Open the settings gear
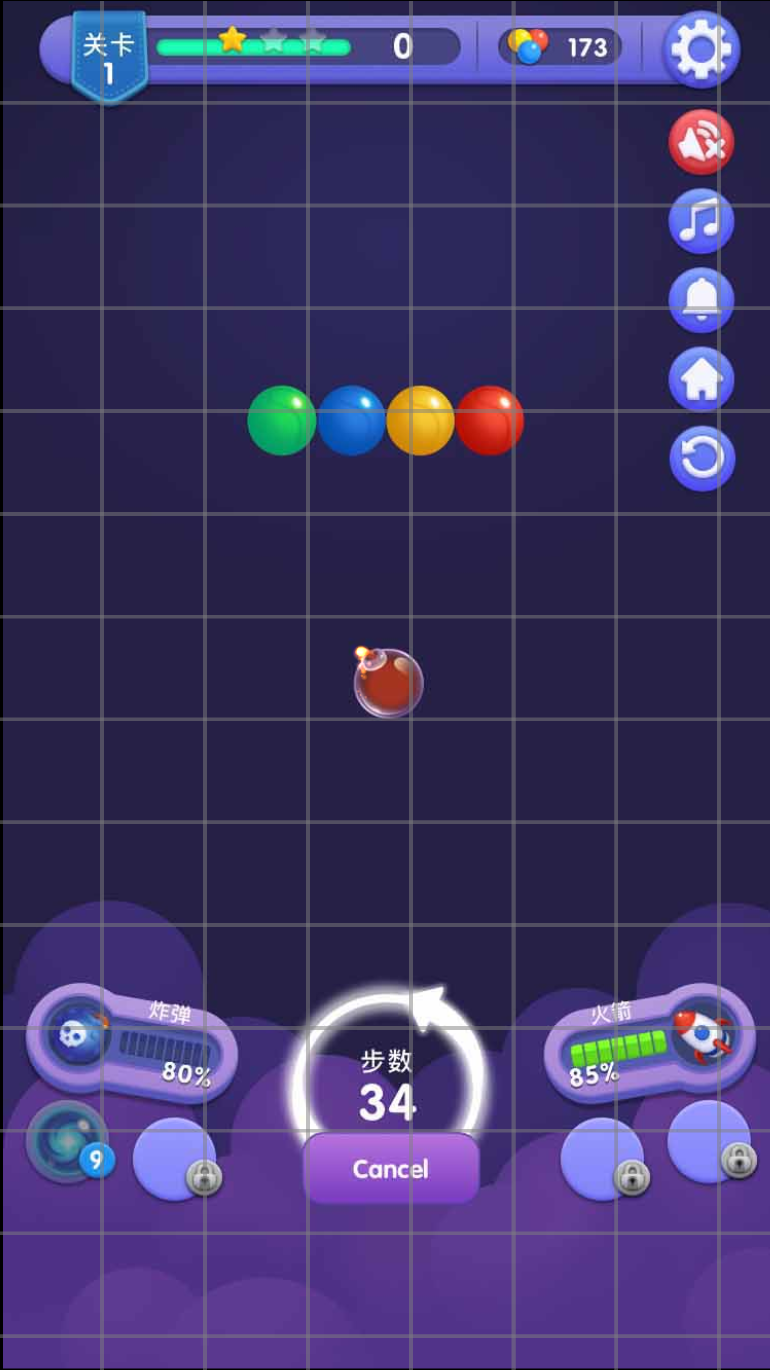770x1370 pixels. (701, 49)
